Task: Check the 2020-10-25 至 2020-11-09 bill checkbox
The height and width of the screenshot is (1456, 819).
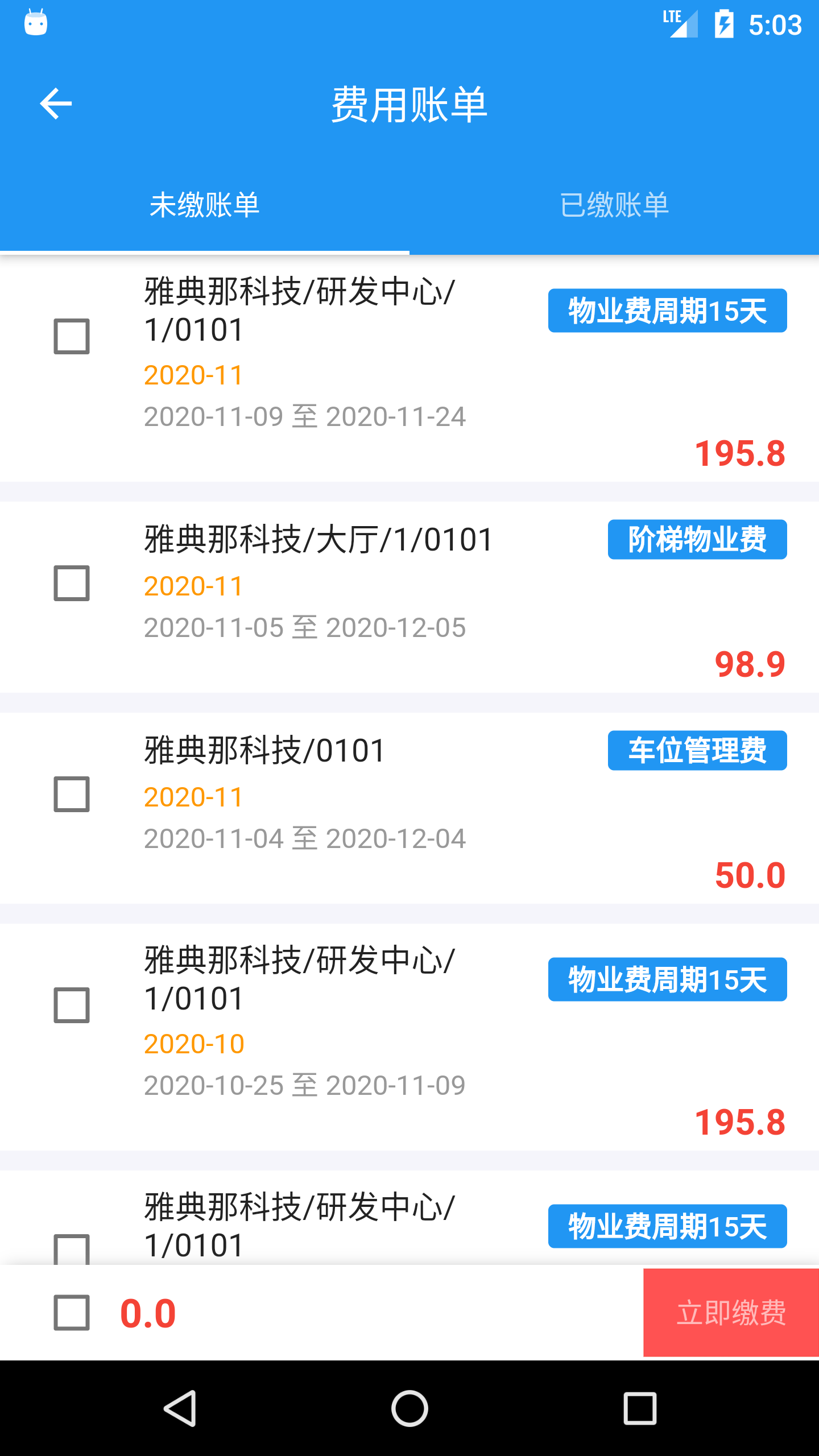Action: [72, 1005]
